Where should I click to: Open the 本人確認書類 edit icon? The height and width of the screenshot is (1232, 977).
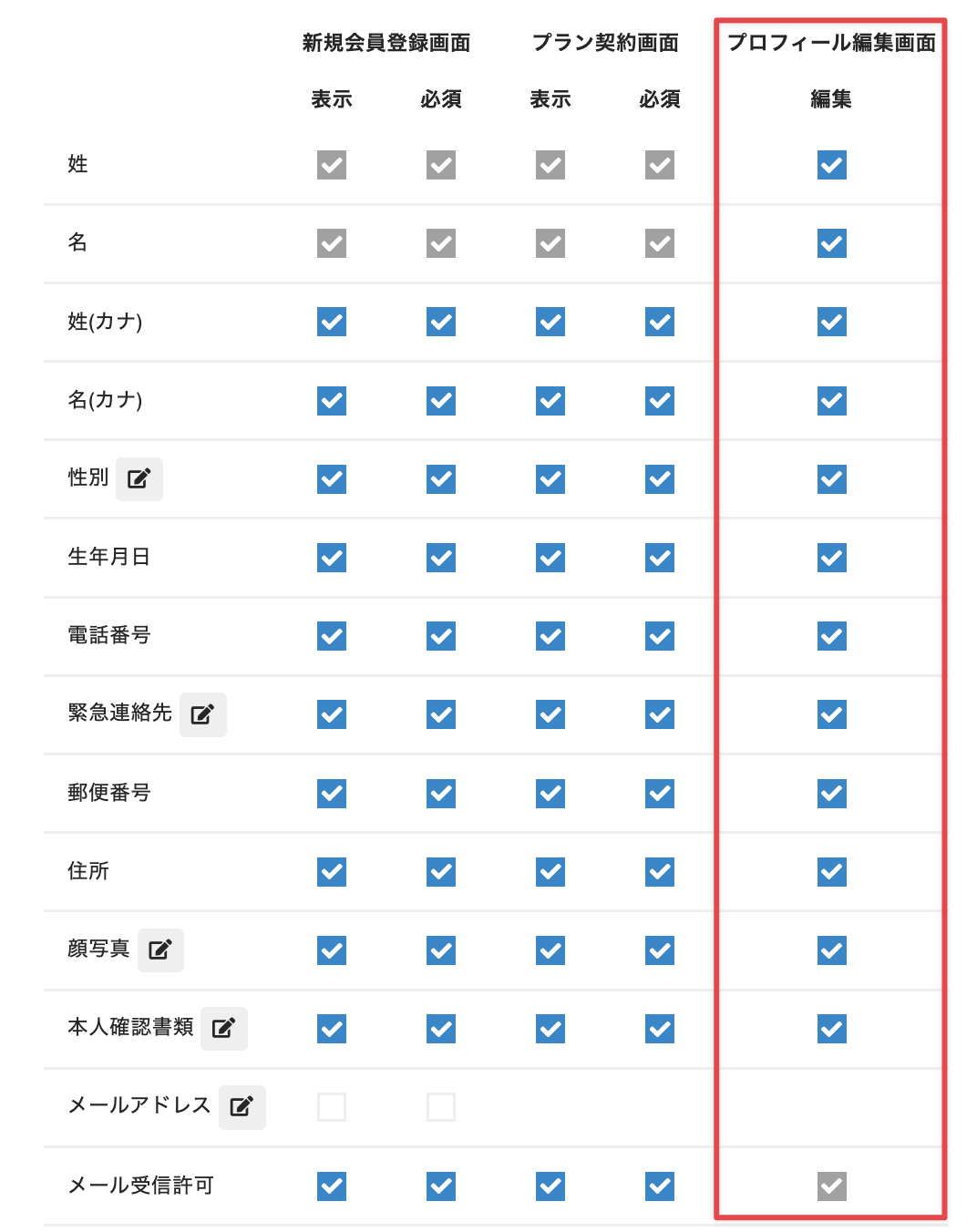point(223,1029)
